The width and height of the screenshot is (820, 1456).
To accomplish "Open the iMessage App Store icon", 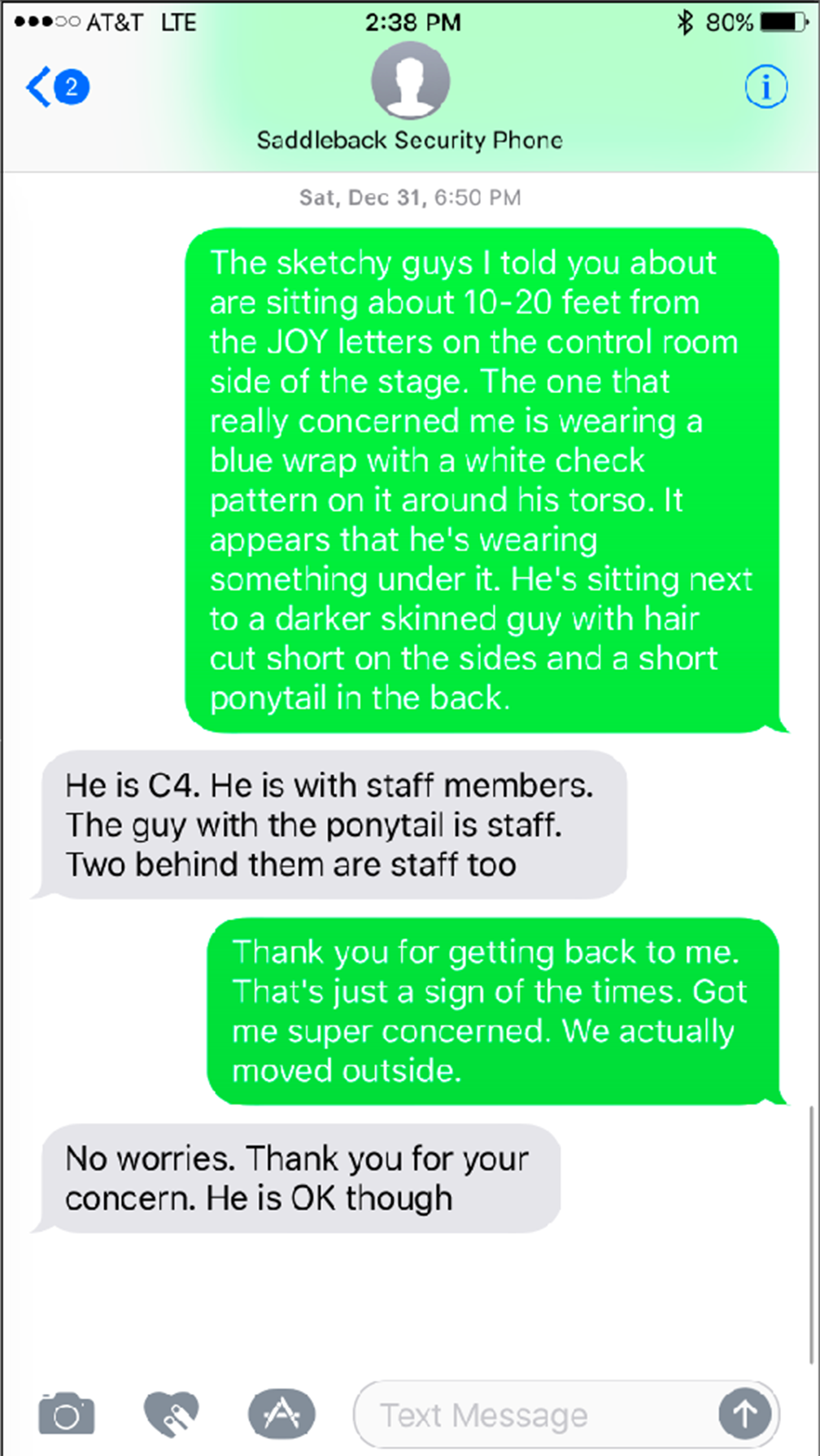I will 281,1414.
